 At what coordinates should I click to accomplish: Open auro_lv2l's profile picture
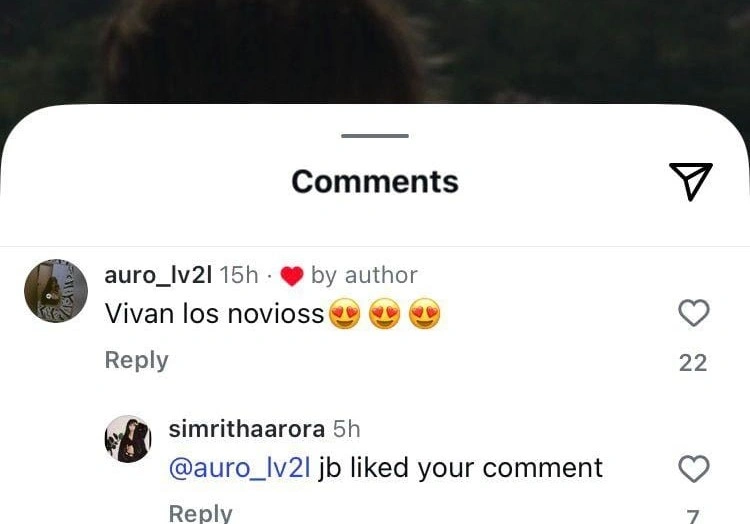click(56, 291)
